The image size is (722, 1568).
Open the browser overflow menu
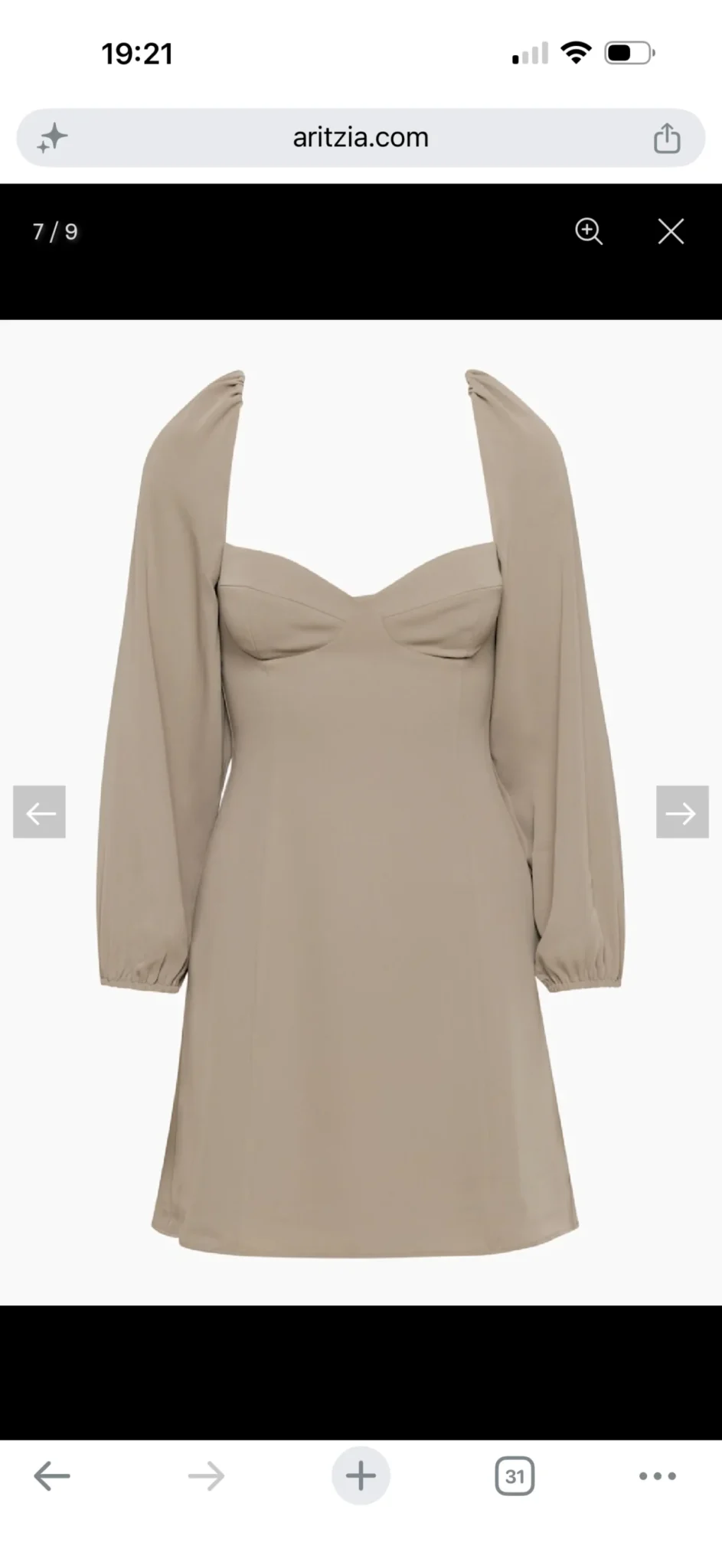pyautogui.click(x=658, y=1475)
